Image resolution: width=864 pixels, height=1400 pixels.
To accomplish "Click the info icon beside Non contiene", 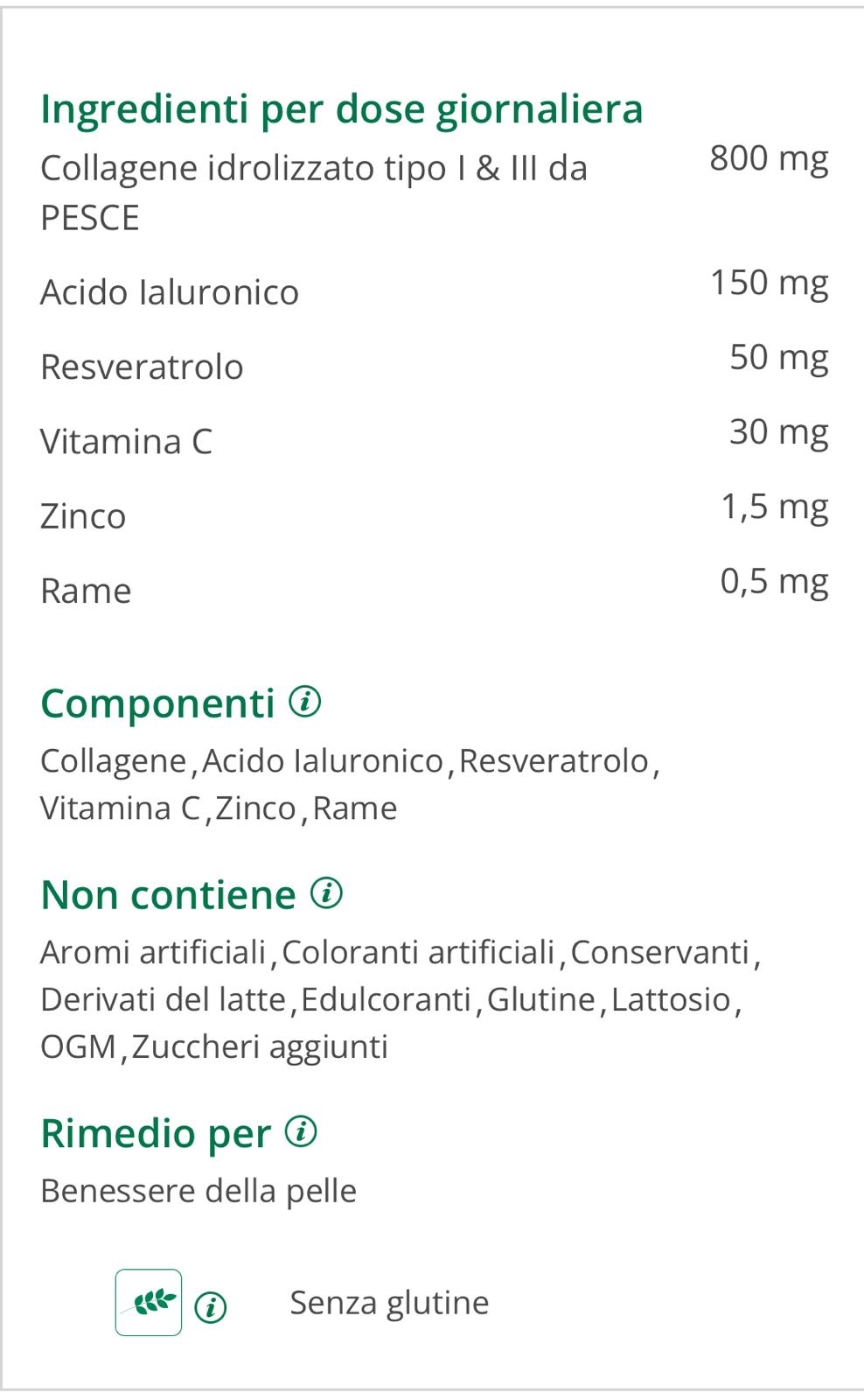I will click(327, 894).
